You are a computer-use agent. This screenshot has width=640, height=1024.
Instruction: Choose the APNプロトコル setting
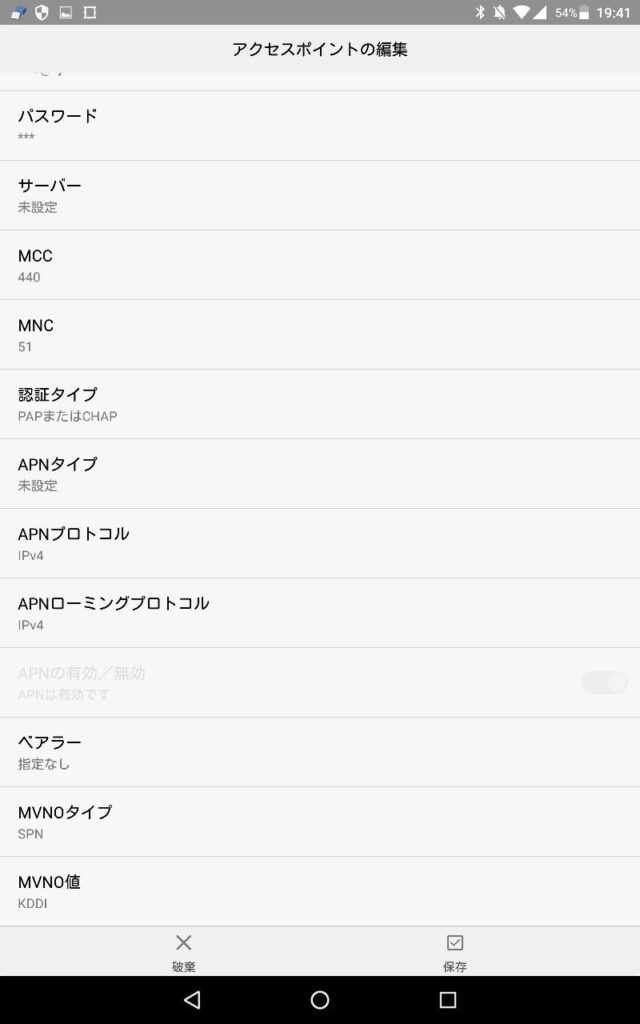pyautogui.click(x=320, y=543)
